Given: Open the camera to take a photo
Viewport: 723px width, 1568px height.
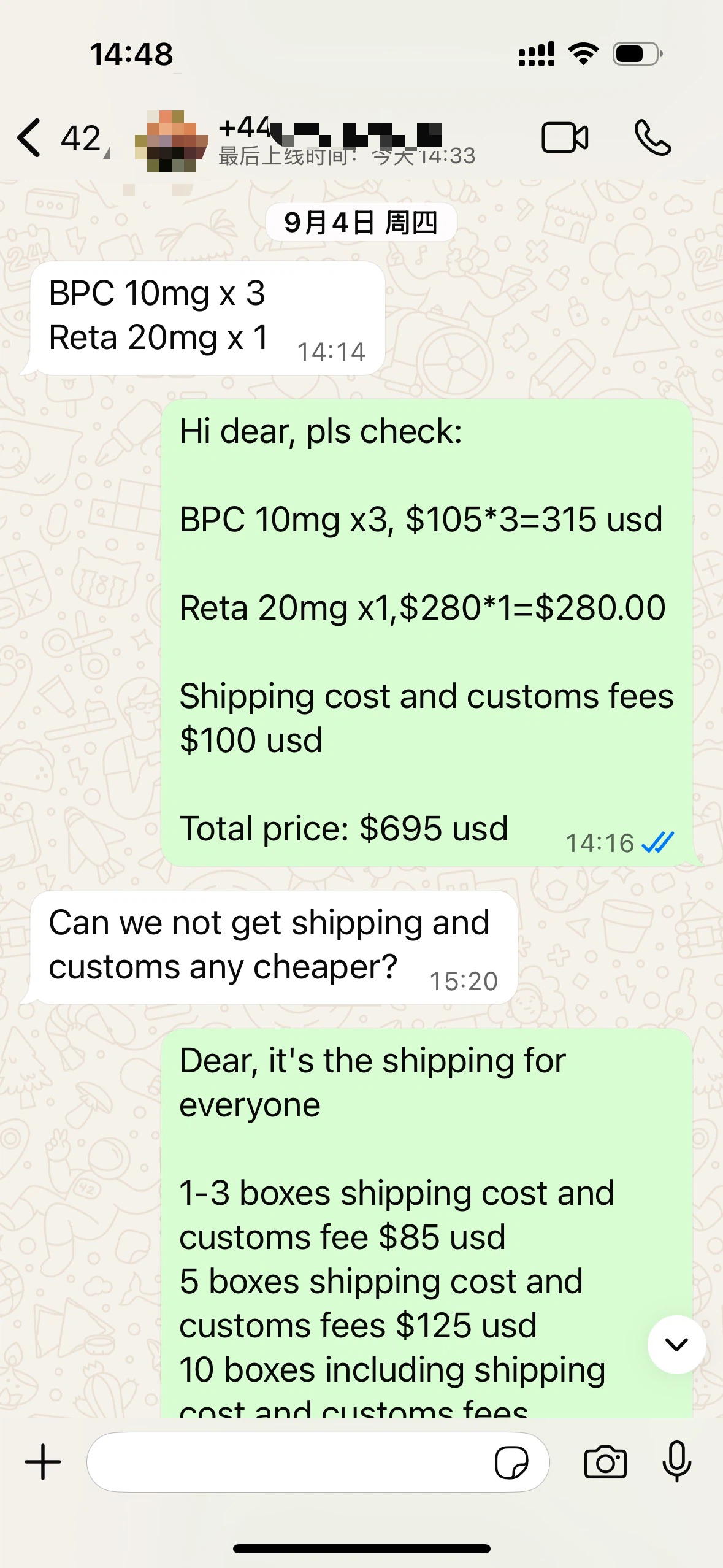Looking at the screenshot, I should [605, 1462].
